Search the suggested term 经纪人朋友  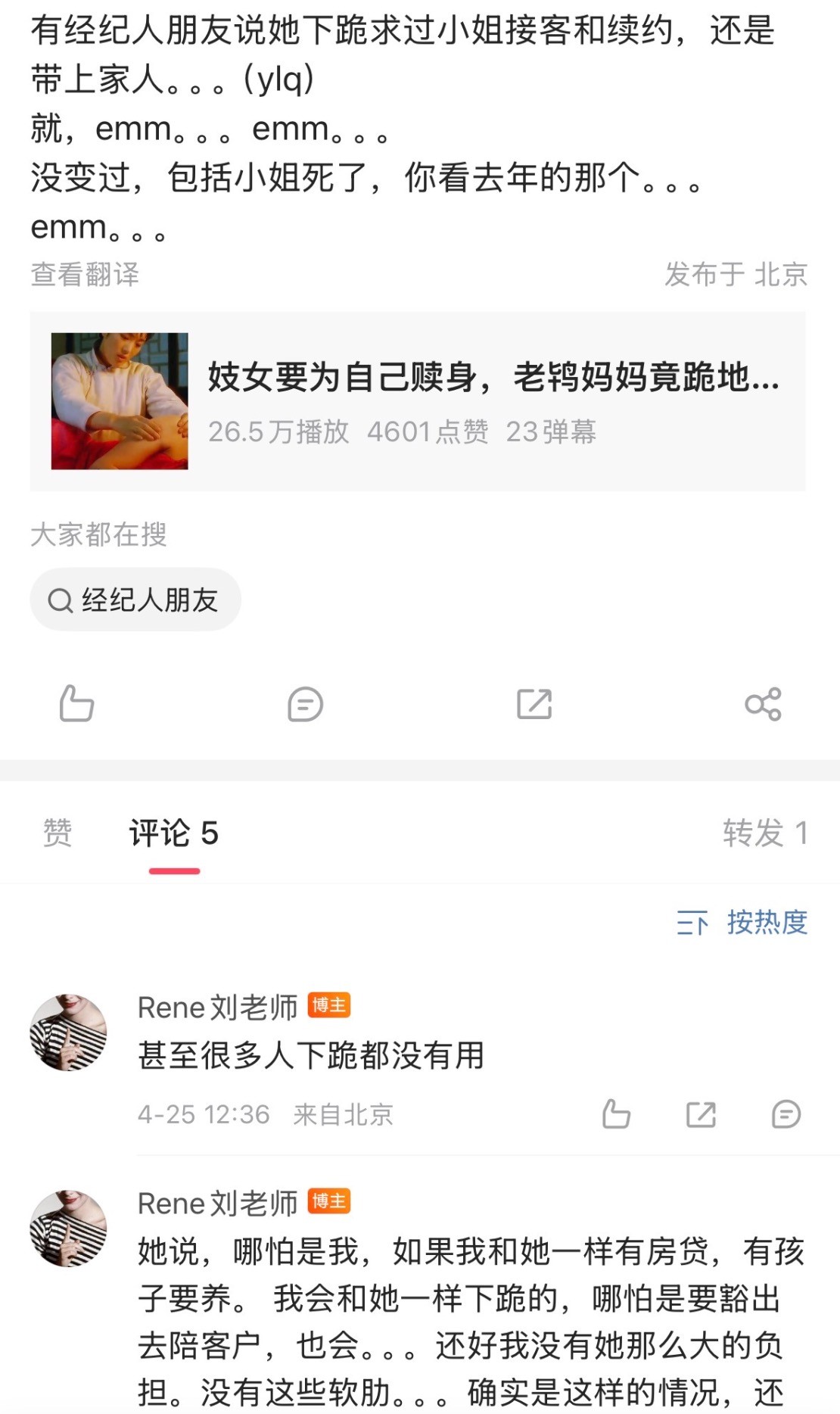135,600
